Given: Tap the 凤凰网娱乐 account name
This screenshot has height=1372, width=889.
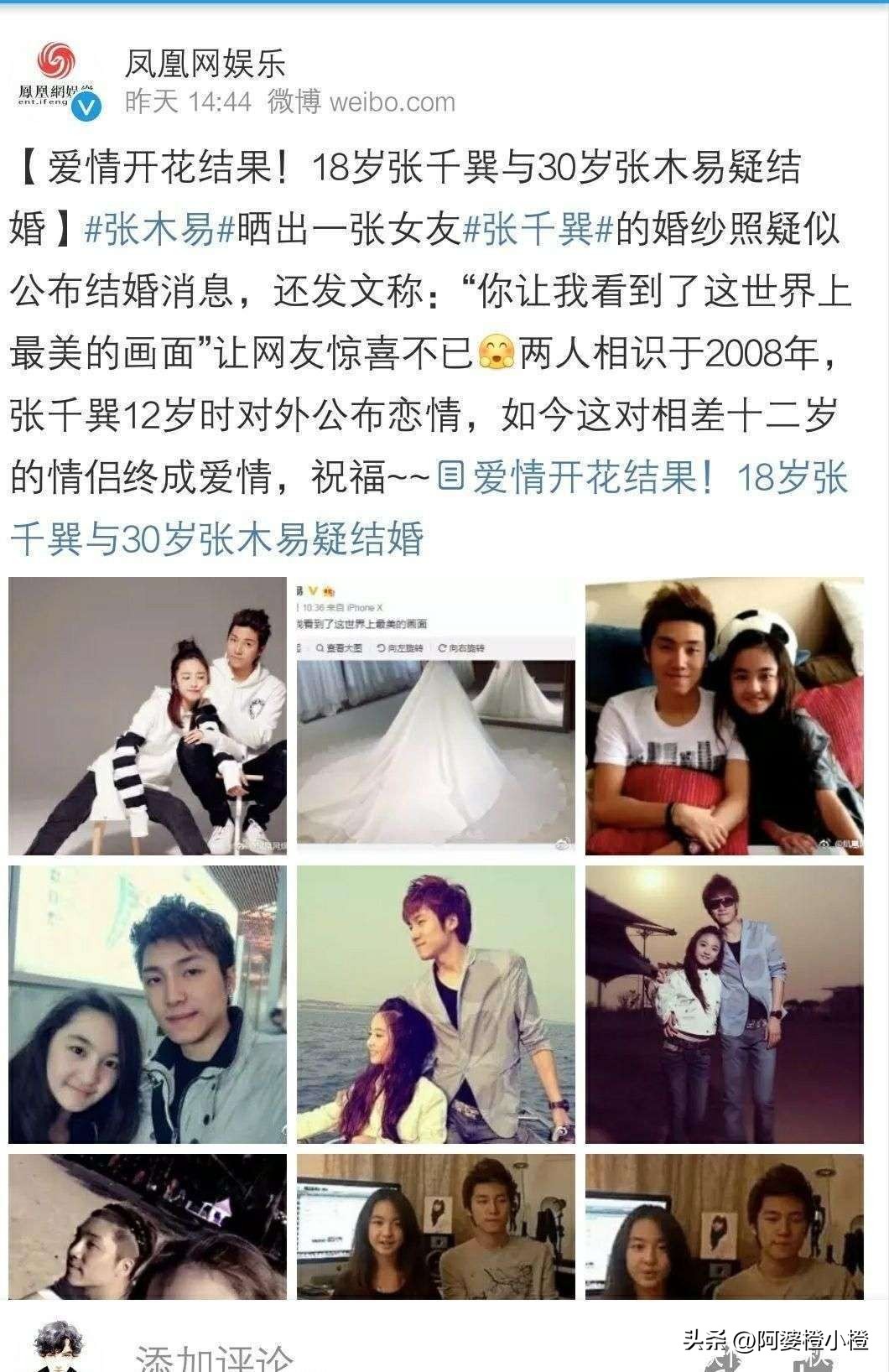Looking at the screenshot, I should click(205, 63).
